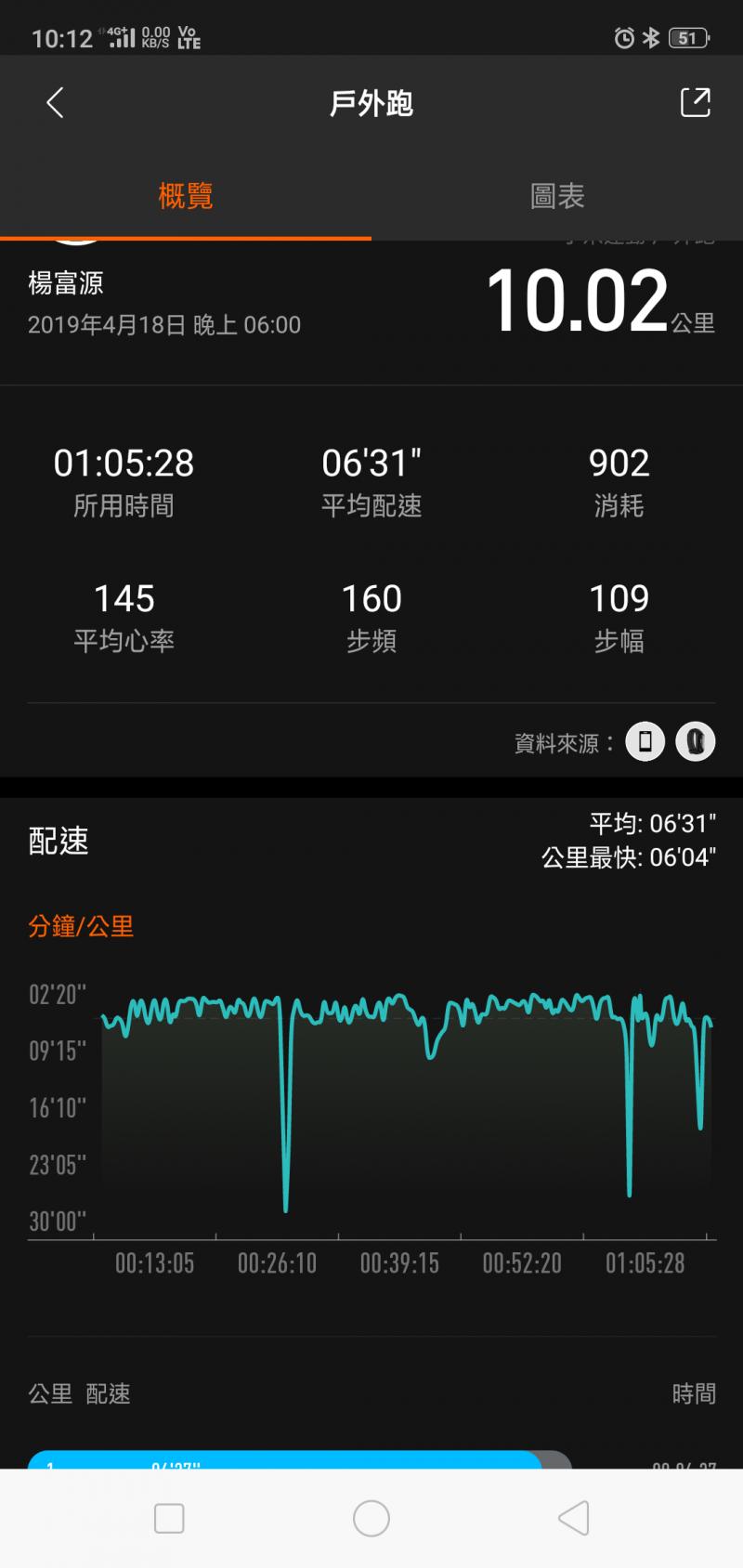This screenshot has width=743, height=1568.
Task: Tap the phone data source icon
Action: [645, 742]
